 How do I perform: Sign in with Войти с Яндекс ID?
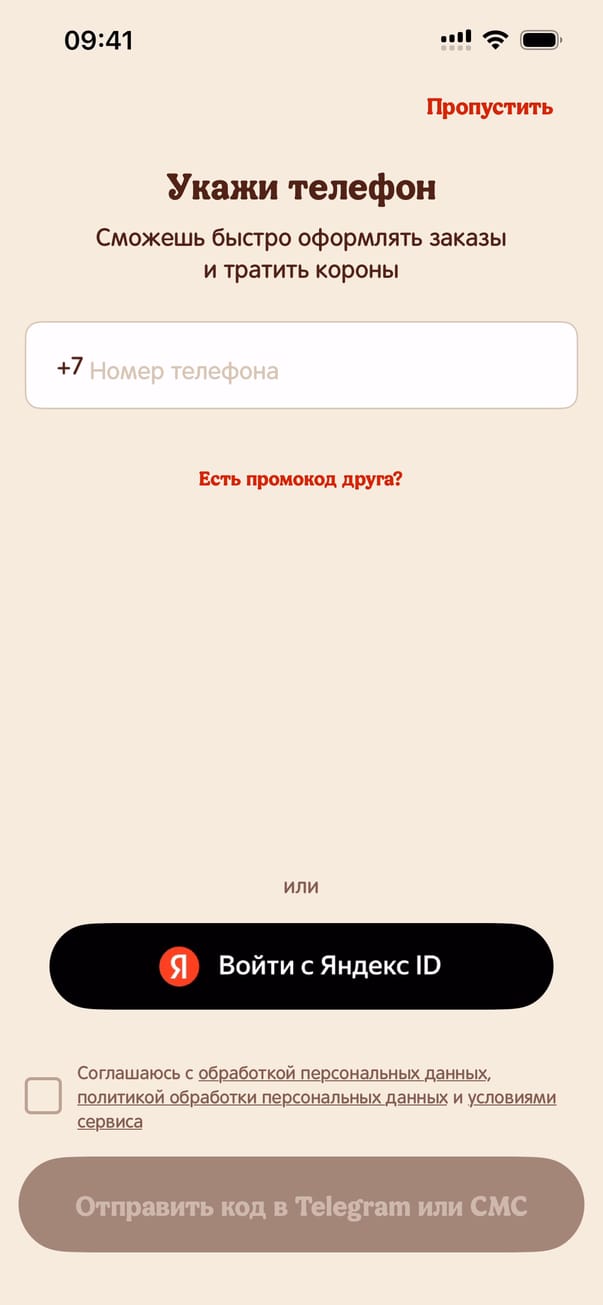tap(301, 966)
